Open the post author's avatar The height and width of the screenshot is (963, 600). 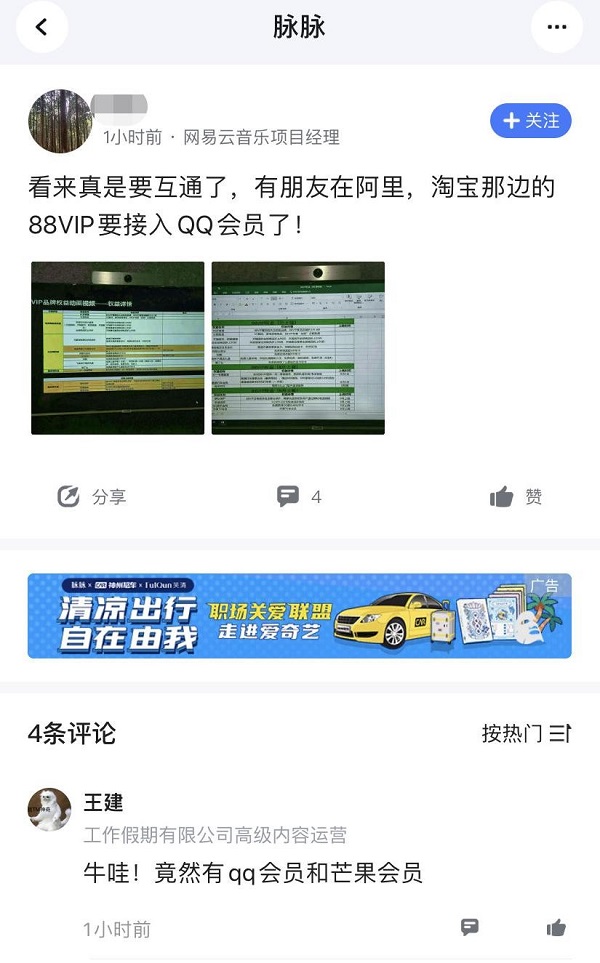click(60, 121)
